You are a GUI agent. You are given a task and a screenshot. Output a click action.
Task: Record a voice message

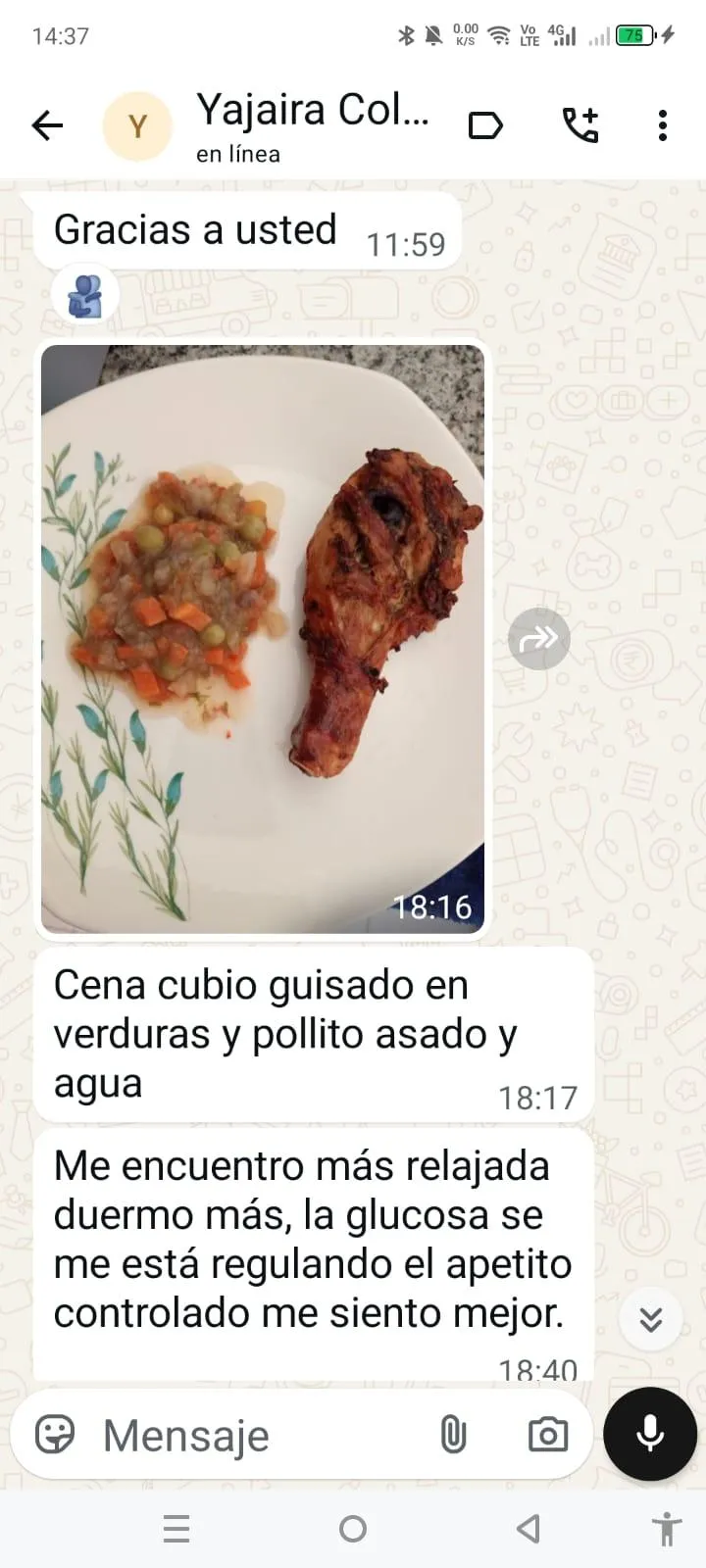650,1434
